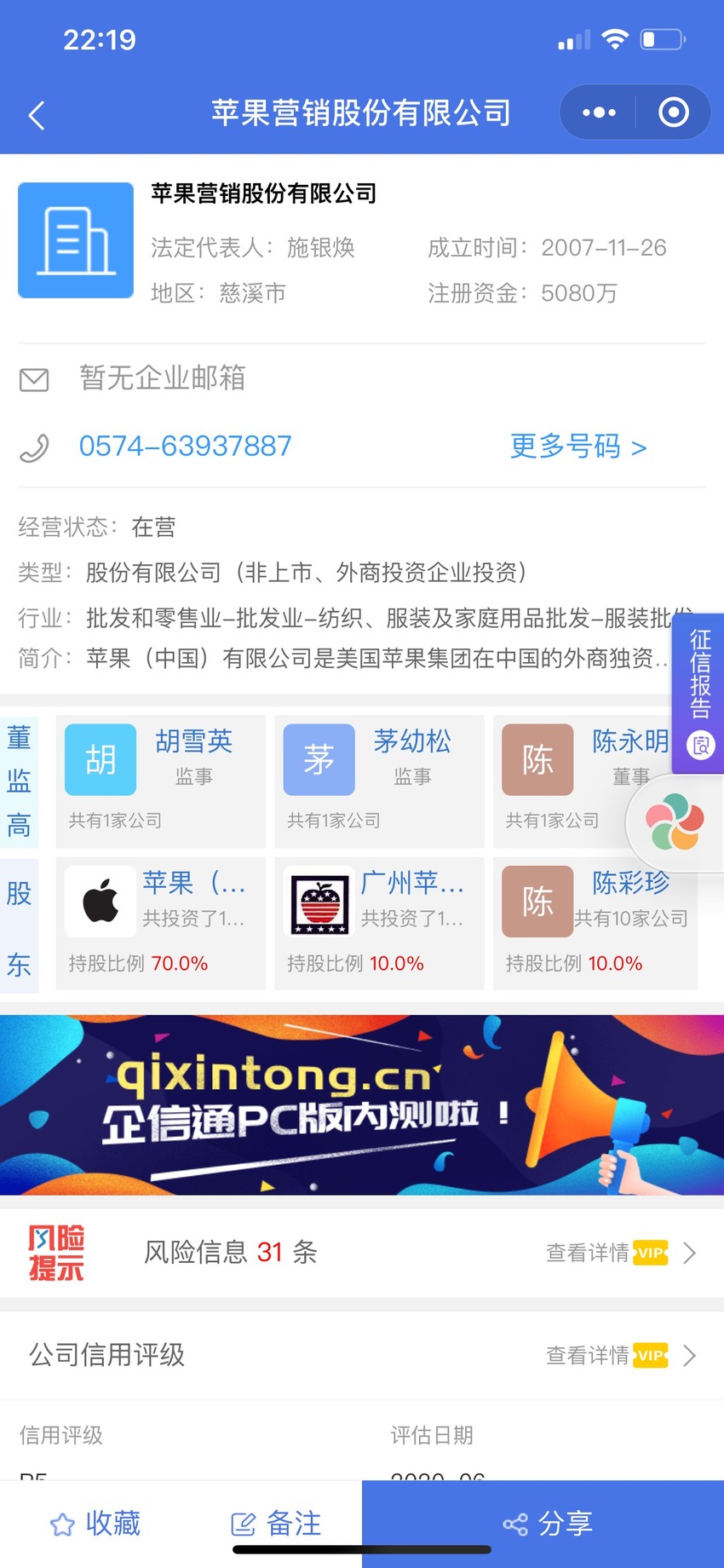Tap the colorful floating flower button
724x1568 pixels.
(x=675, y=822)
